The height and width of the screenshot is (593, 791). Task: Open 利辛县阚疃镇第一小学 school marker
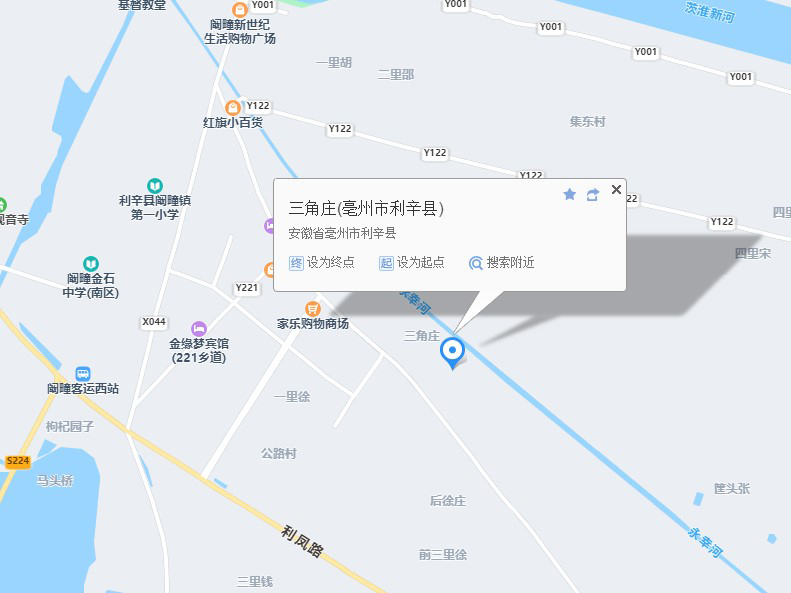tap(155, 186)
